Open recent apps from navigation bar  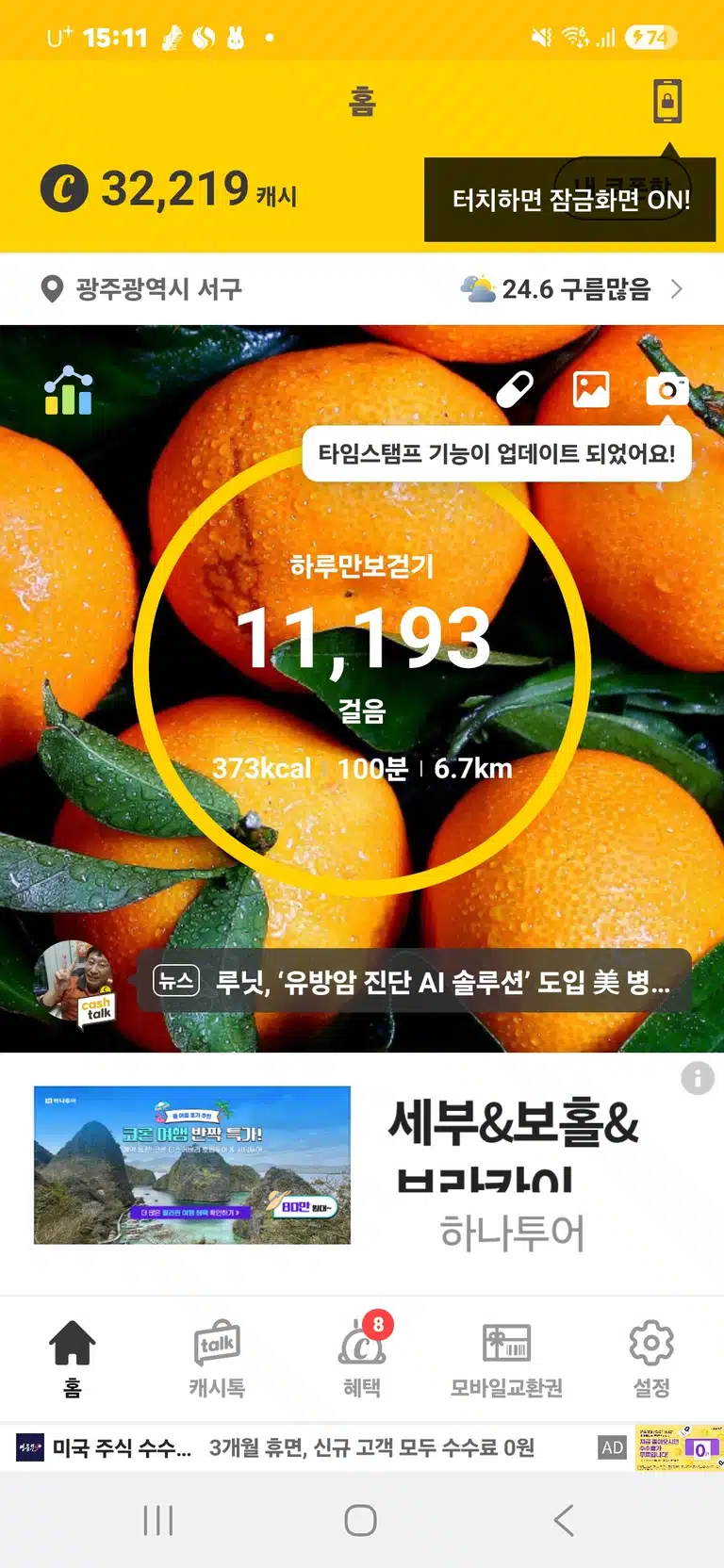pos(158,1520)
